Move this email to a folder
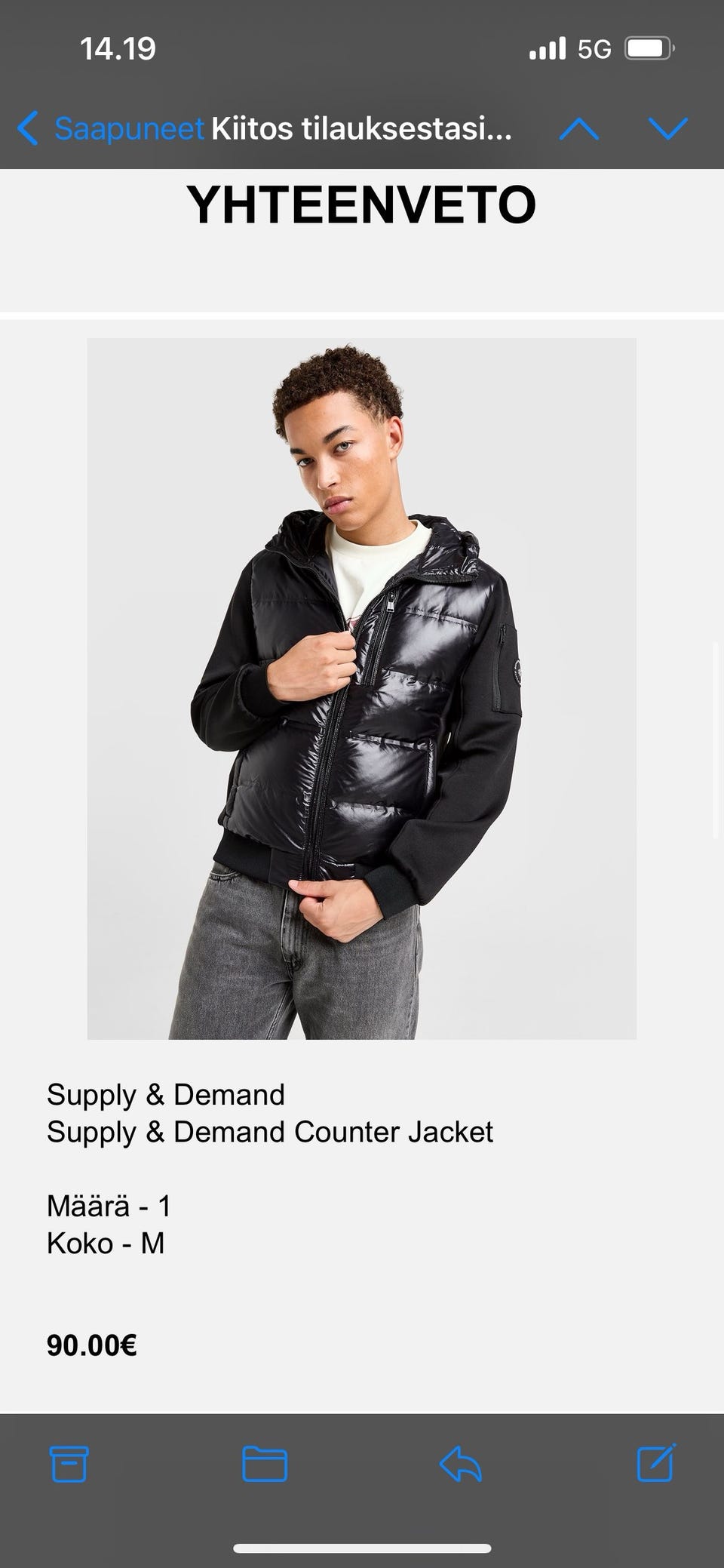Viewport: 724px width, 1568px height. coord(264,1465)
